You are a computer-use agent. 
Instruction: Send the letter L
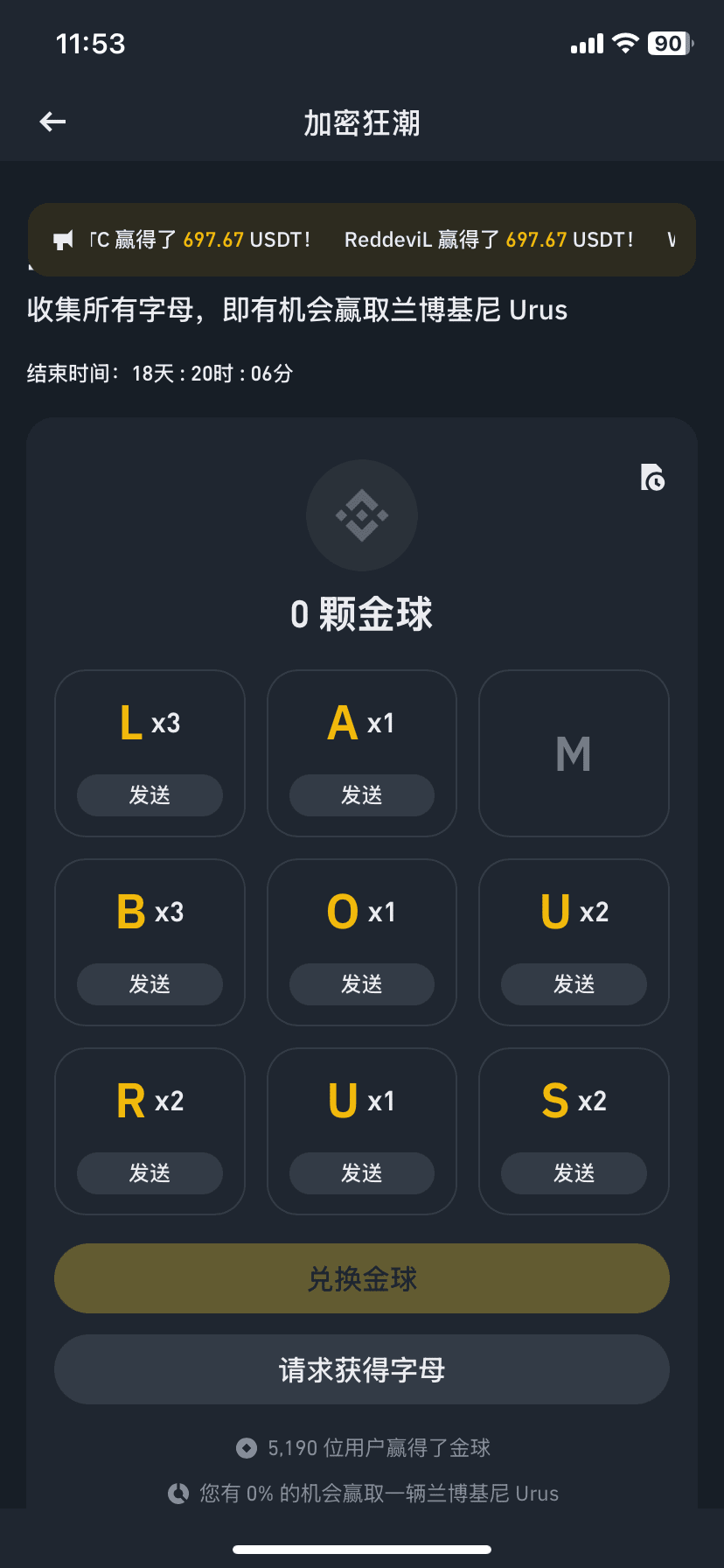pyautogui.click(x=150, y=795)
